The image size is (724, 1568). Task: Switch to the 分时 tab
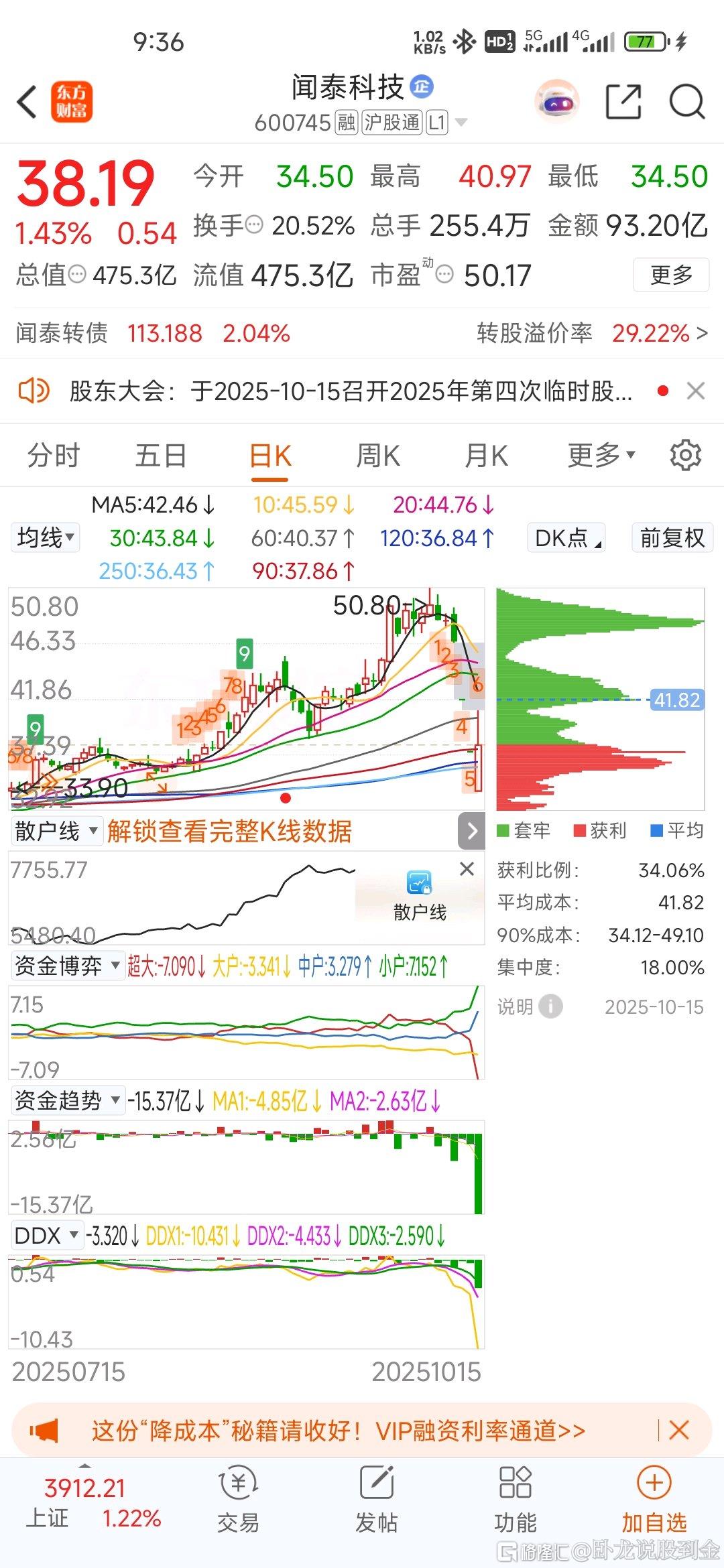tap(54, 456)
